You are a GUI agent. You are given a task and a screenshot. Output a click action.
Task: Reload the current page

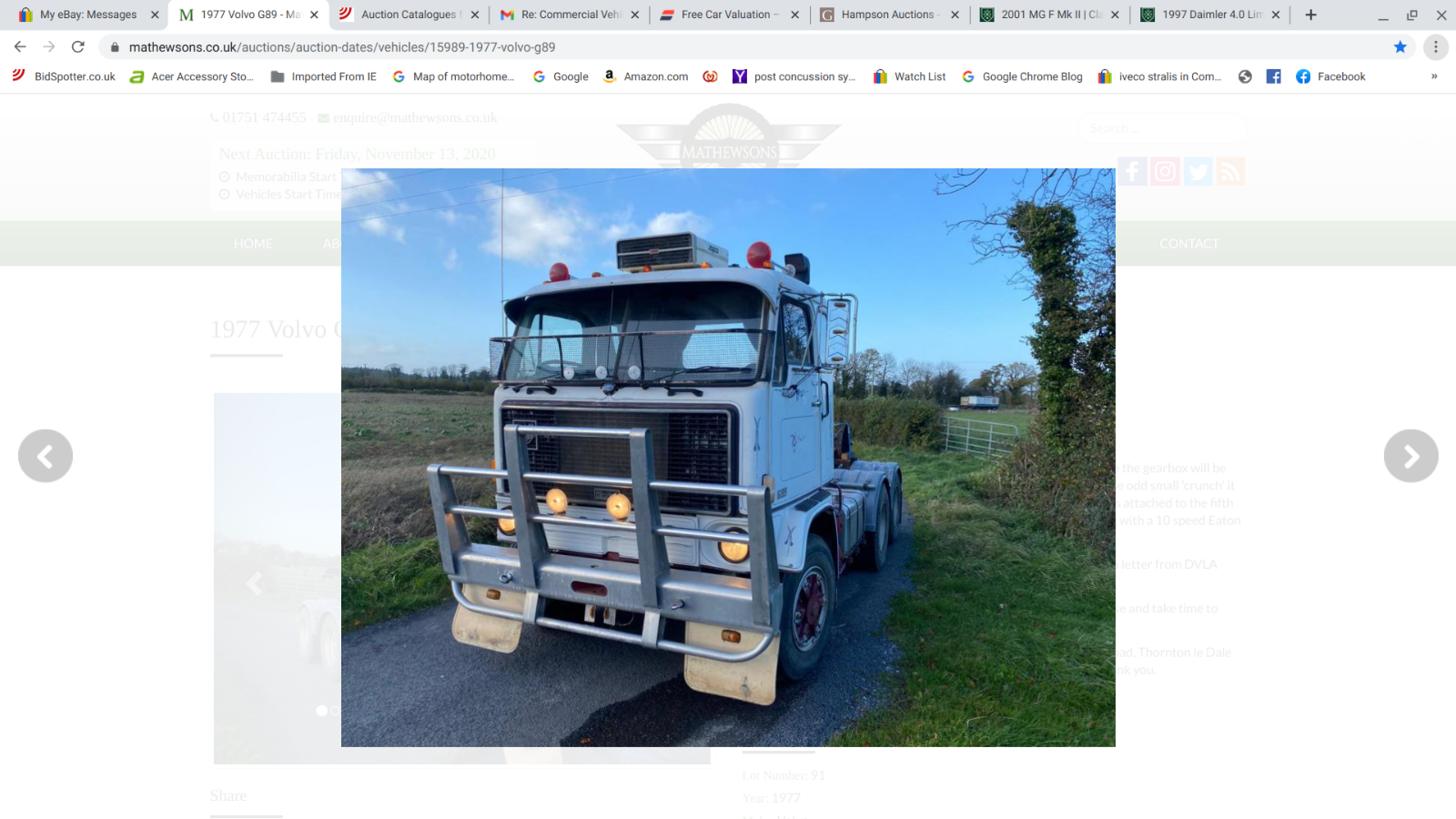pos(78,46)
